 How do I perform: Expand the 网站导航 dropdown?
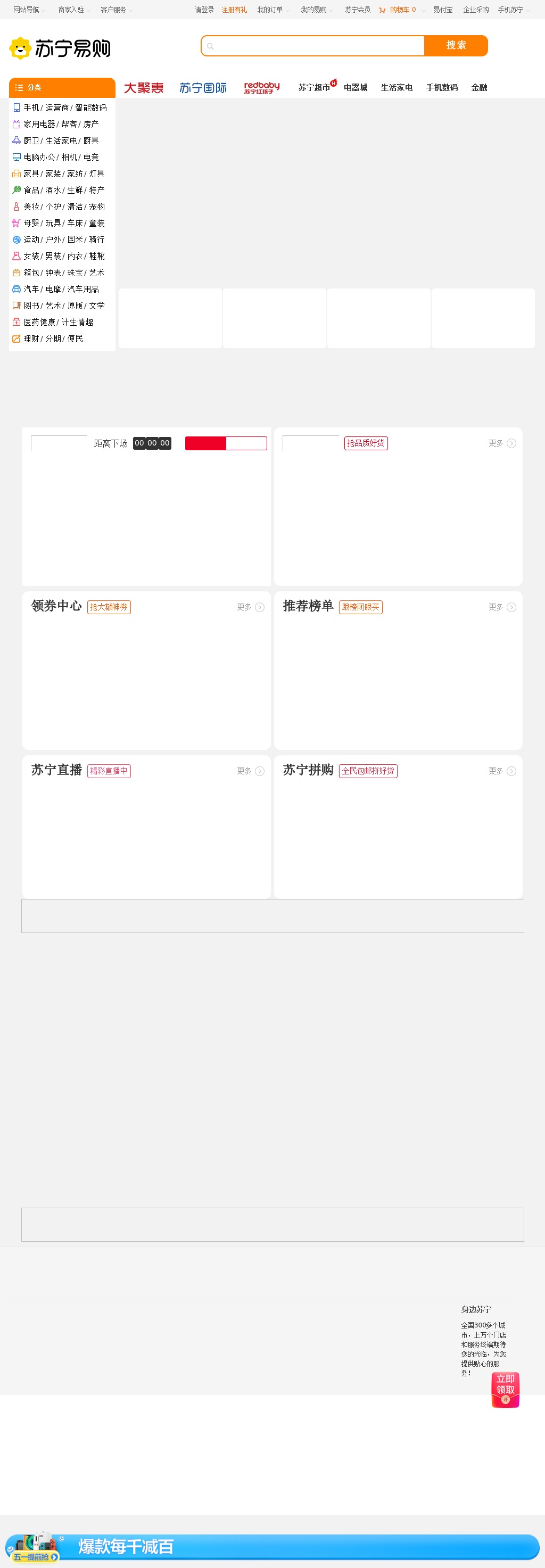point(29,10)
